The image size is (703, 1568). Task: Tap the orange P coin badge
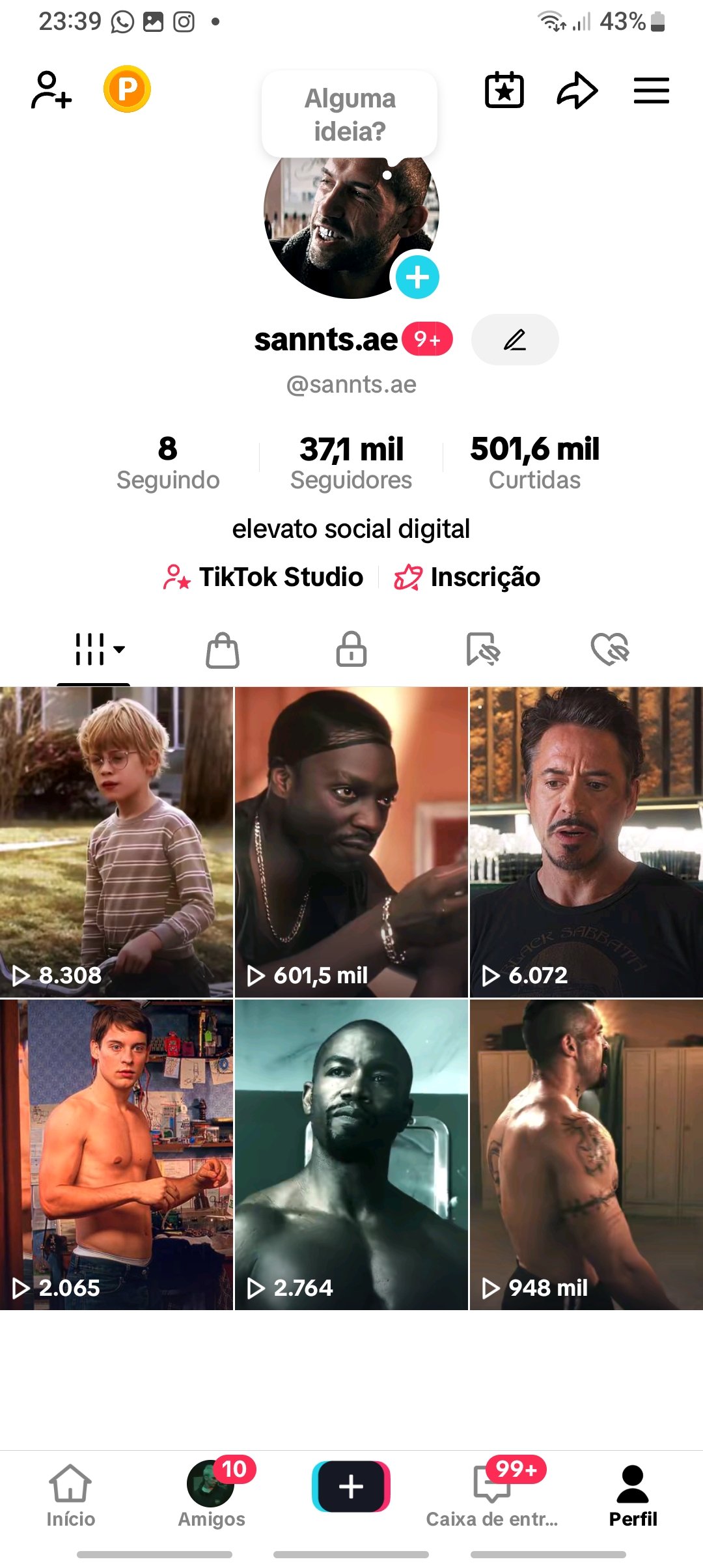tap(128, 89)
